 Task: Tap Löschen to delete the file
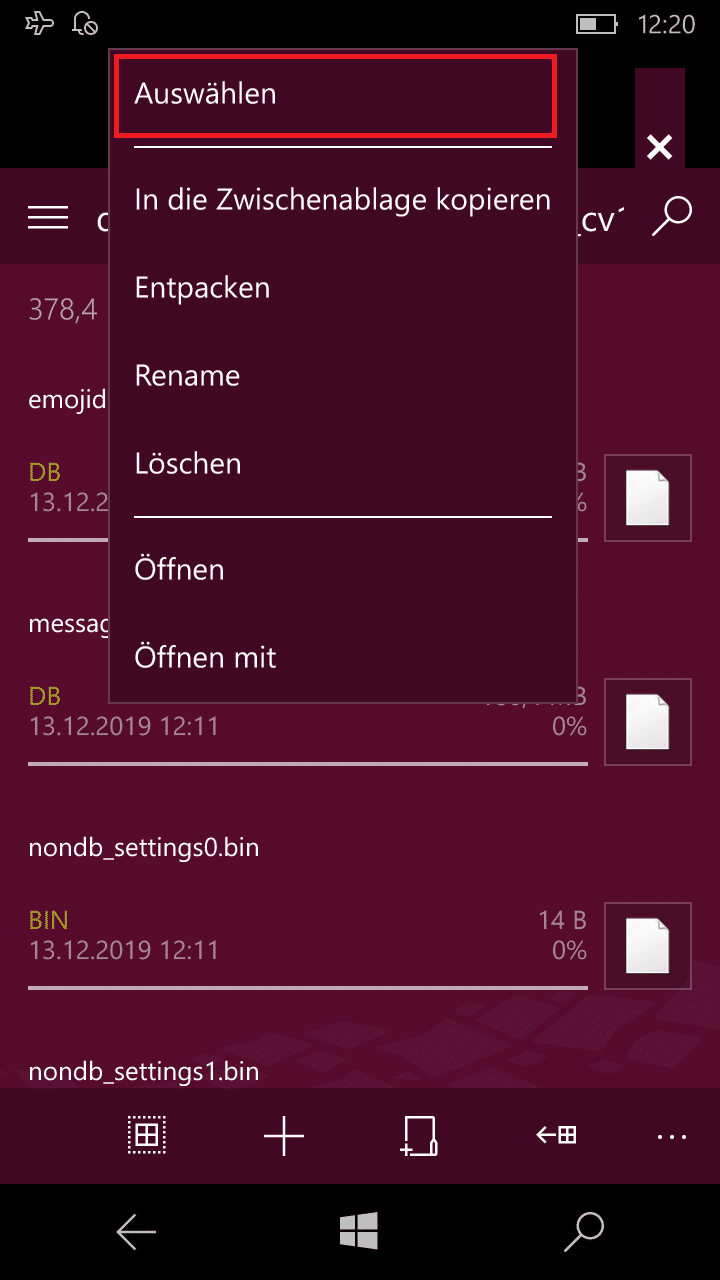(x=343, y=464)
